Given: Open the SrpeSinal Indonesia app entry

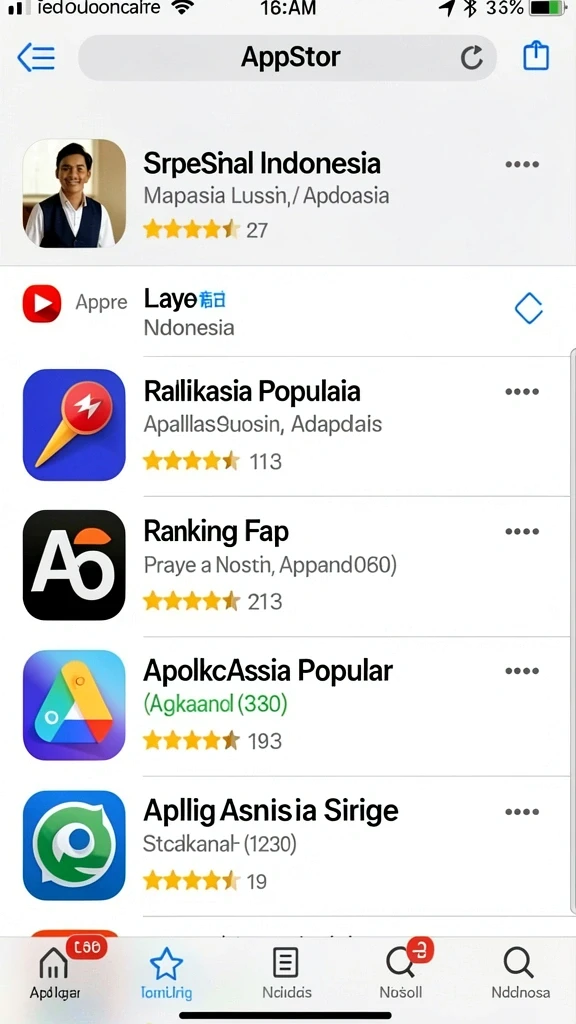Looking at the screenshot, I should (288, 193).
